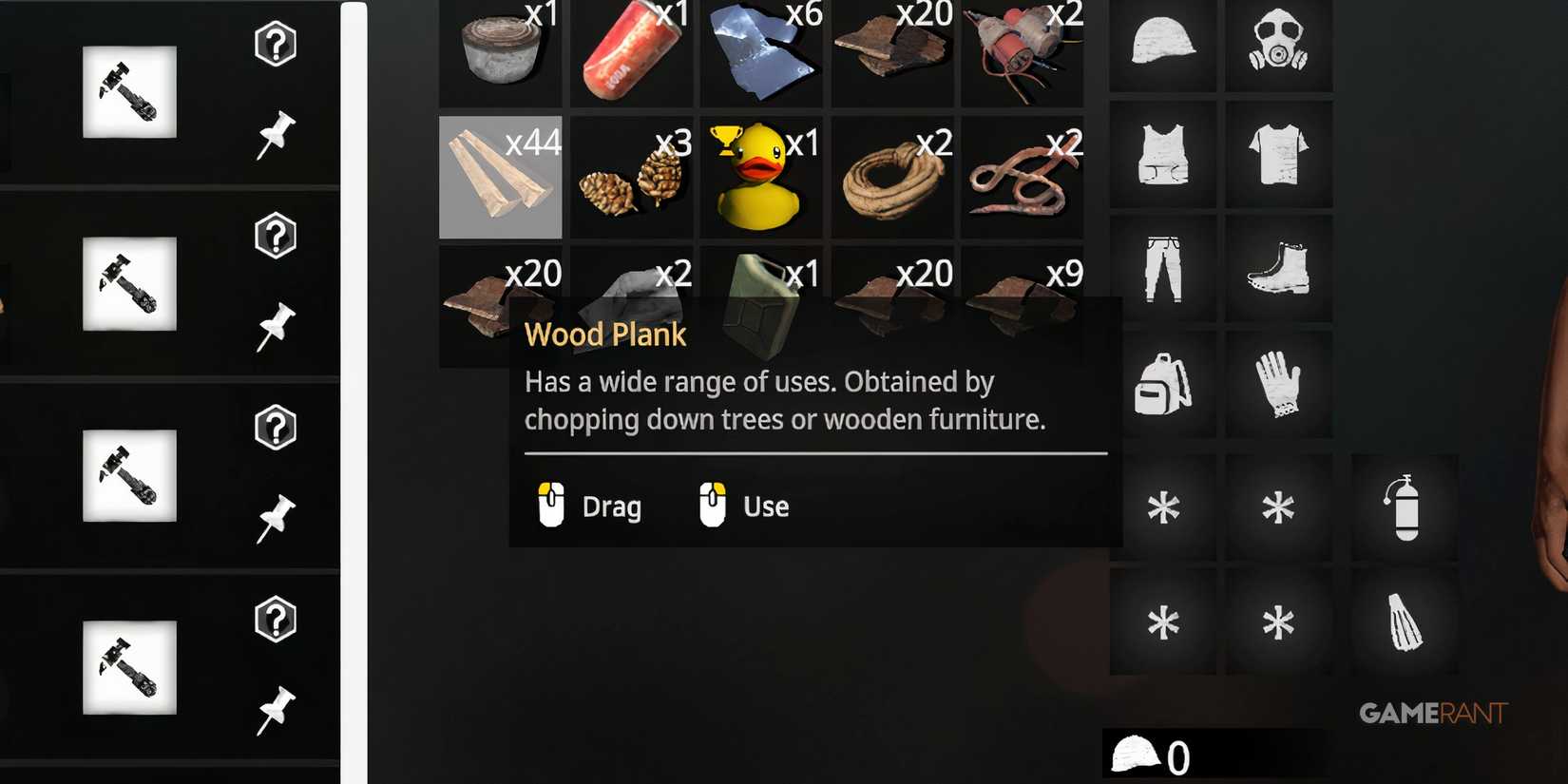1568x784 pixels.
Task: Open the gloves equipment slot
Action: point(1278,384)
